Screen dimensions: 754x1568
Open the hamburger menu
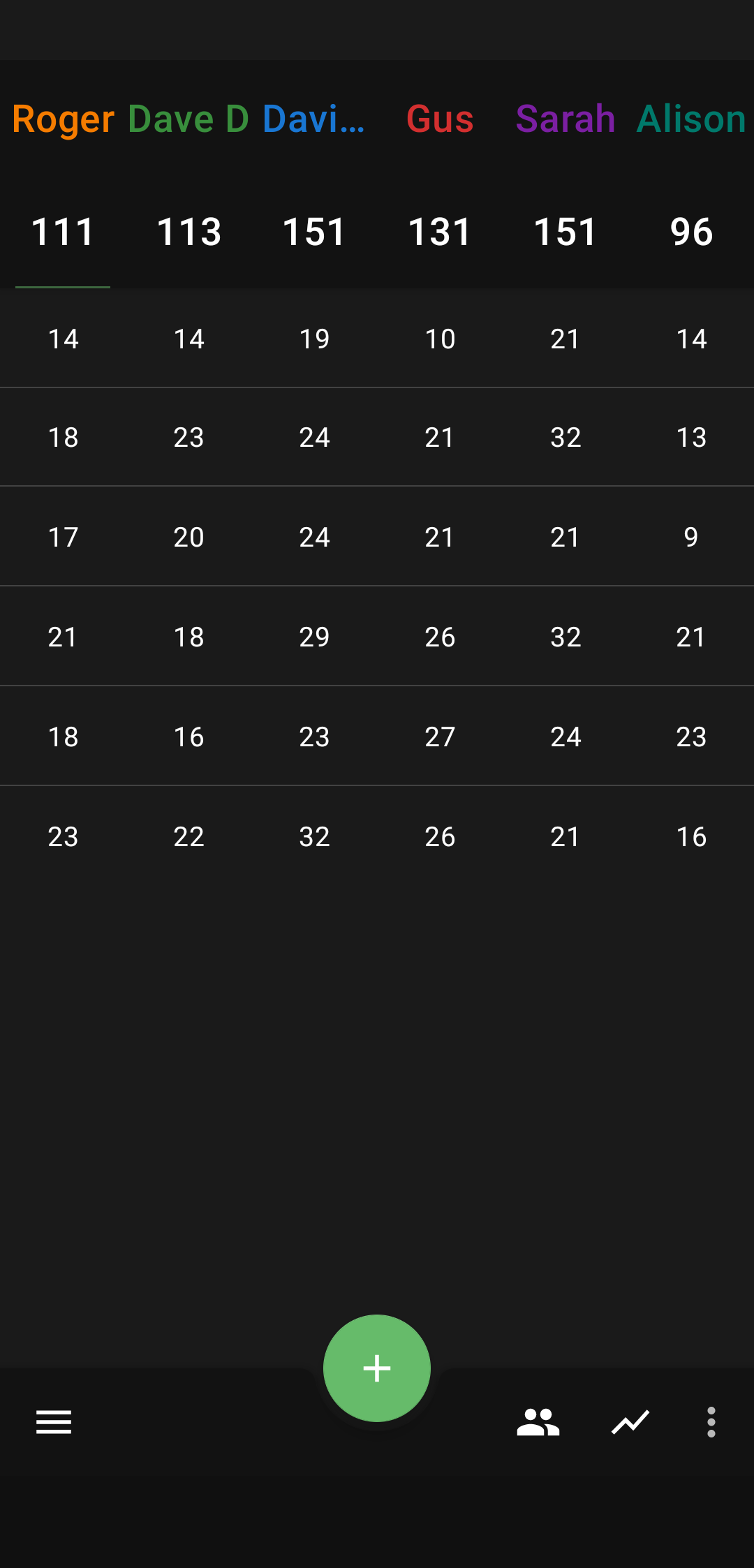(x=54, y=1421)
